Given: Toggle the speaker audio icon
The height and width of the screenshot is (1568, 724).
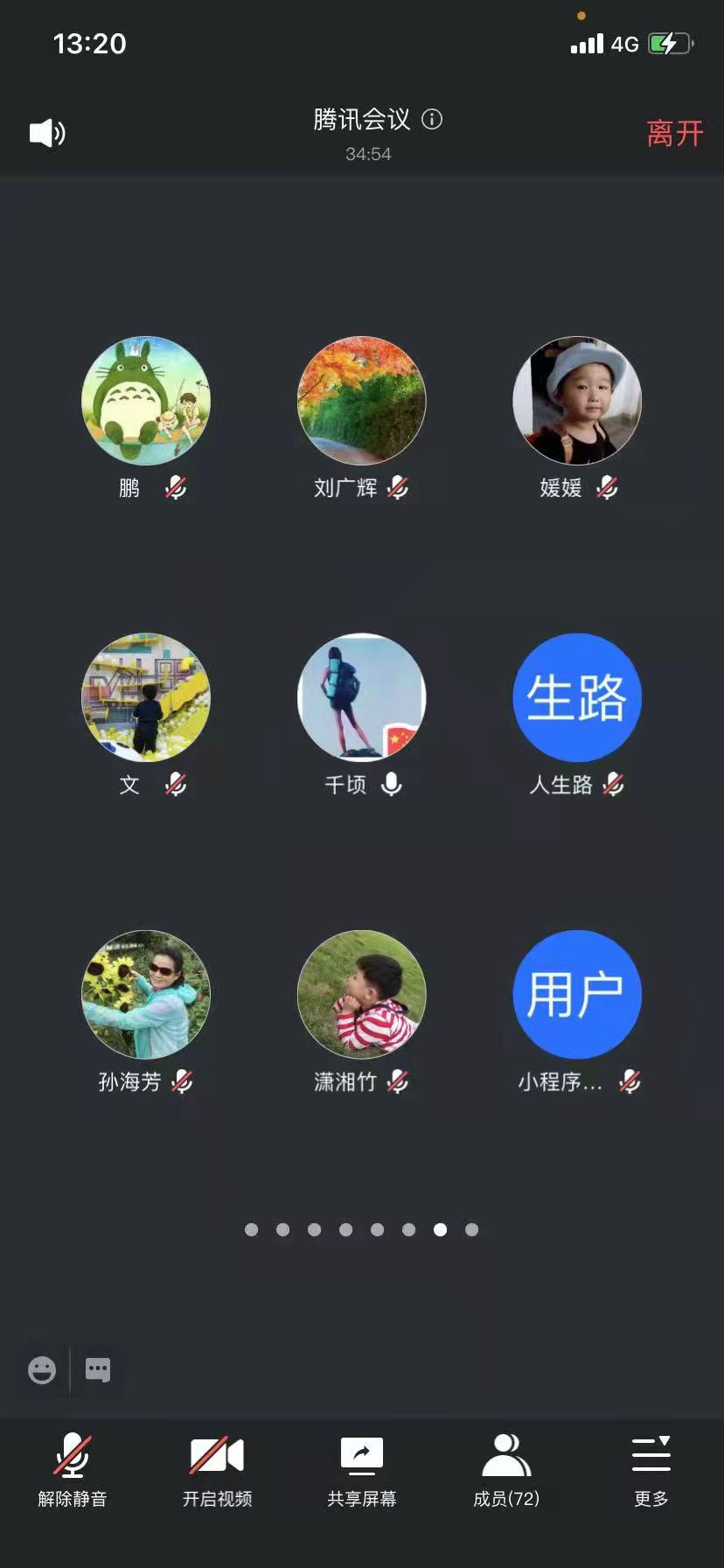Looking at the screenshot, I should tap(47, 133).
